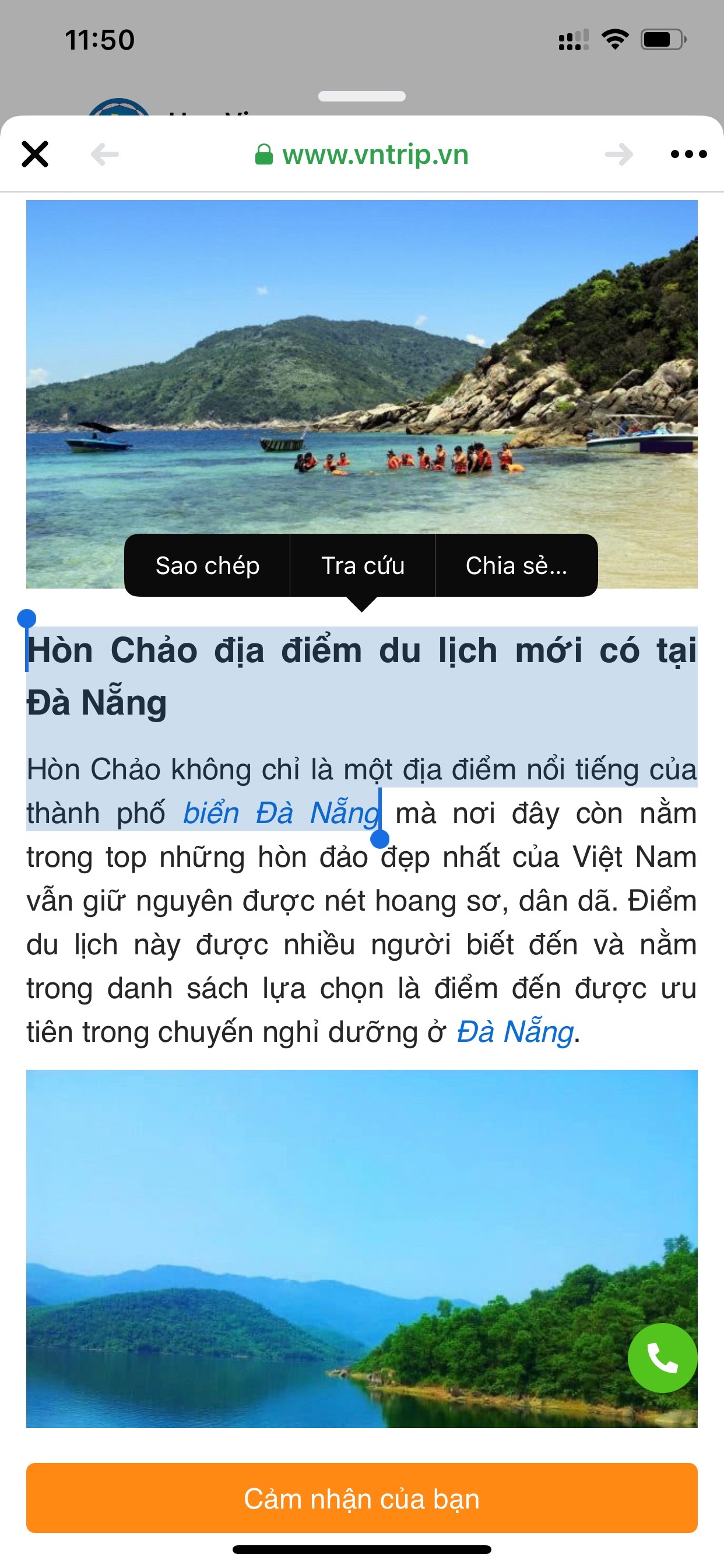Look up selection with Tra cứu
Screen dimensions: 724x1568
tap(363, 565)
